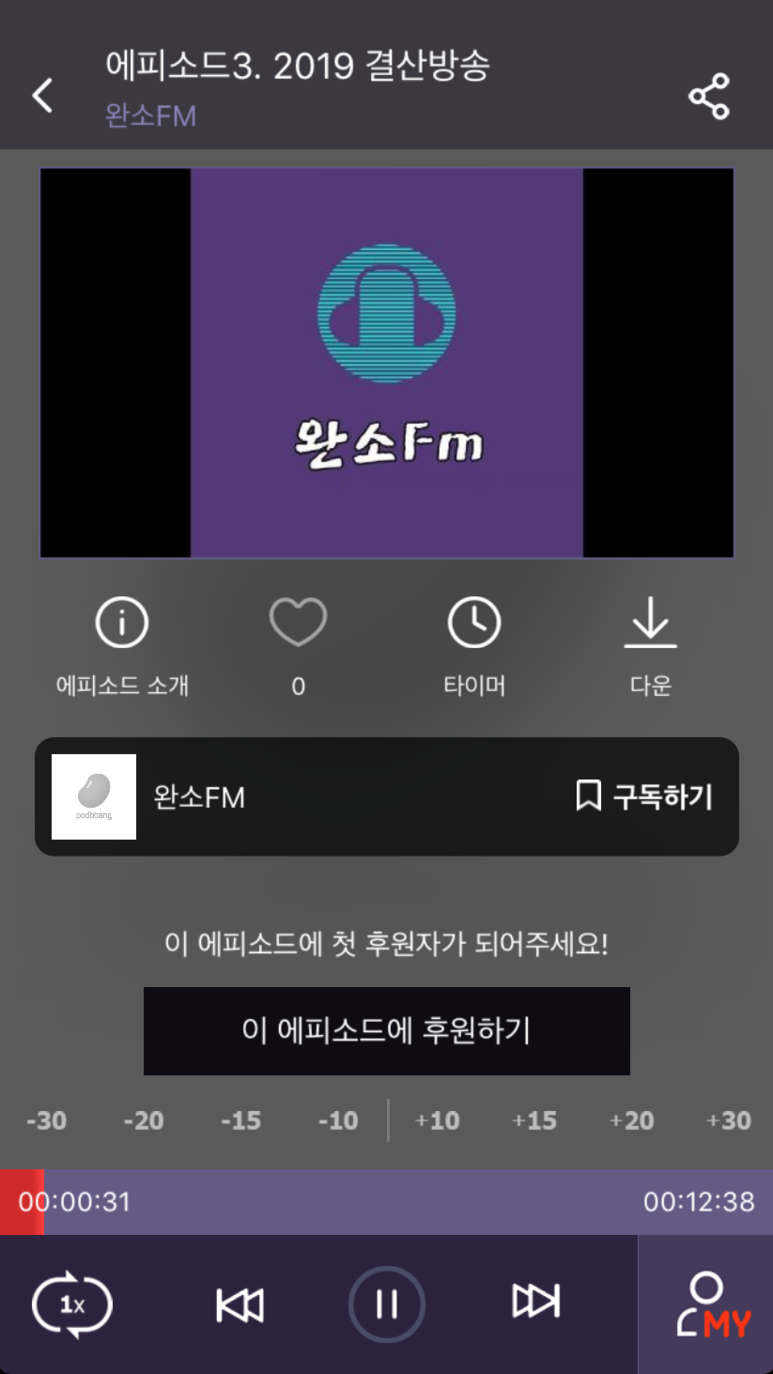Viewport: 773px width, 1374px height.
Task: Skip ahead 30 seconds
Action: [x=729, y=1121]
